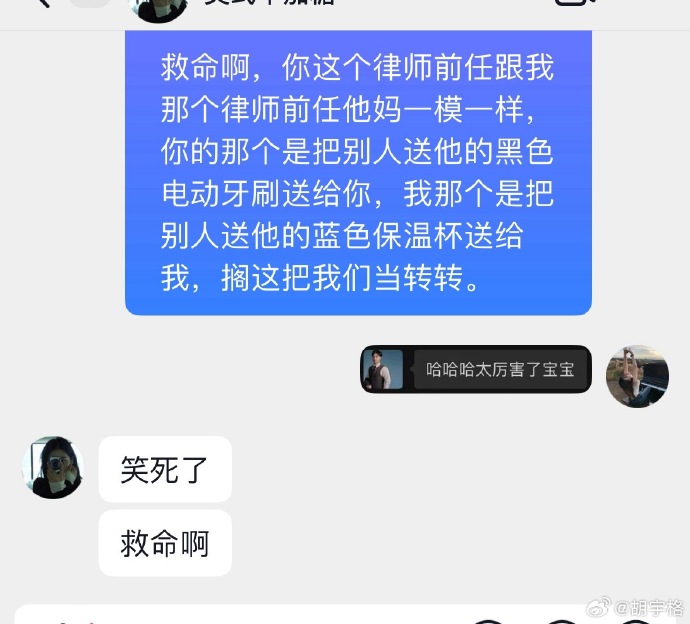
Task: View the sender's avatar beside the quoted reply
Action: pyautogui.click(x=637, y=376)
